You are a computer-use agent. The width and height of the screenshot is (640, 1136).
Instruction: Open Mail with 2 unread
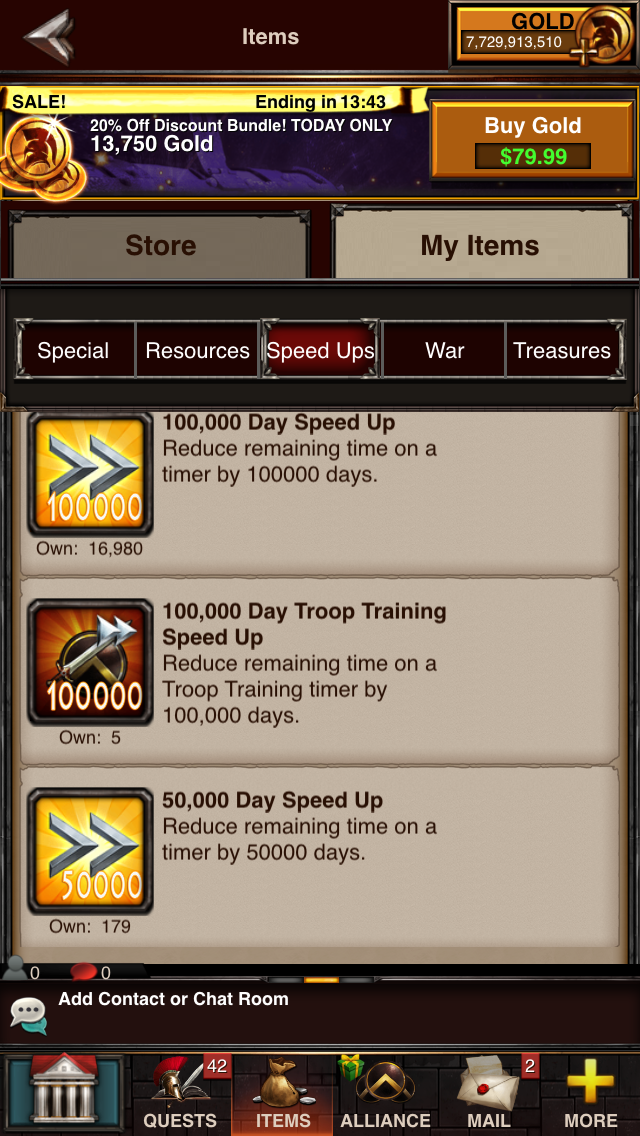[x=488, y=1094]
